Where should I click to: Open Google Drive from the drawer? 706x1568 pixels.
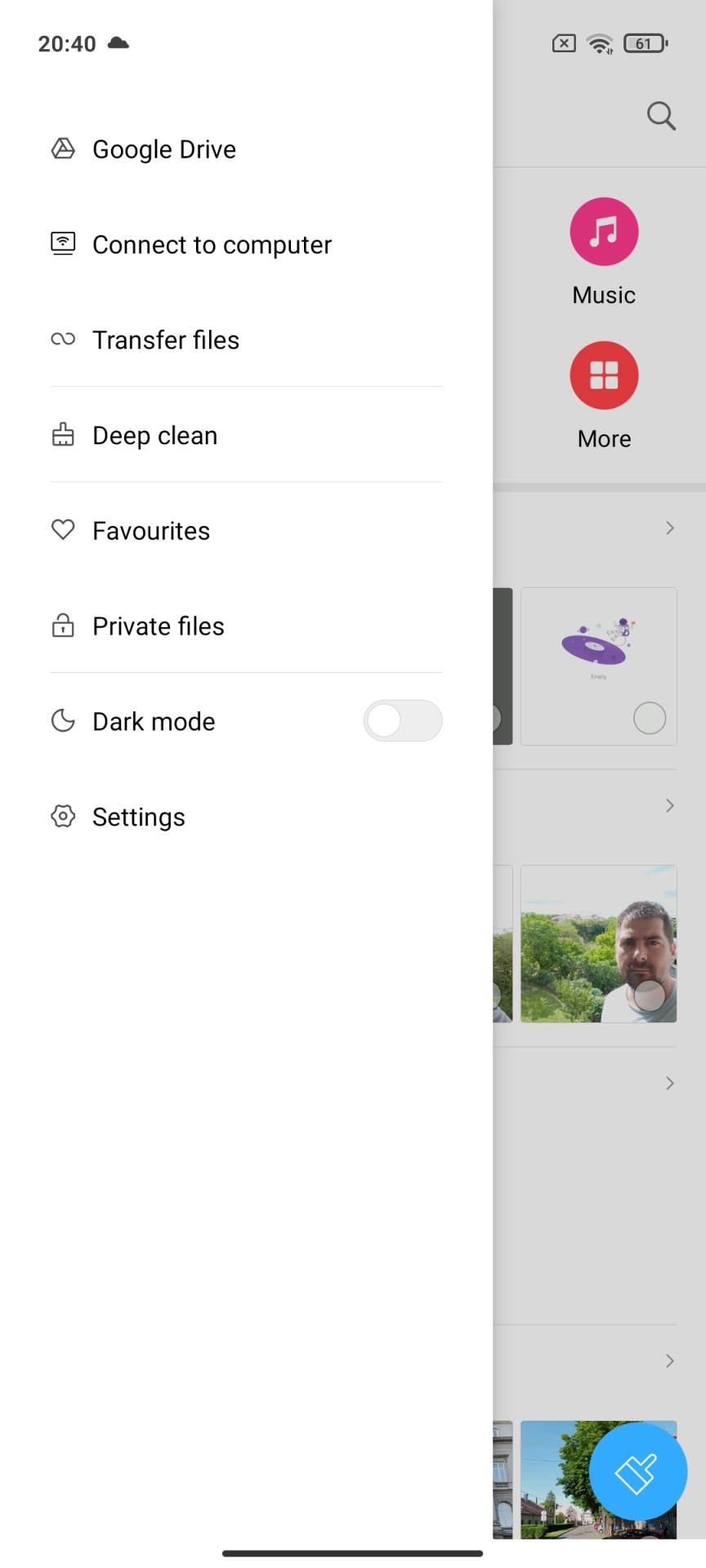coord(163,149)
